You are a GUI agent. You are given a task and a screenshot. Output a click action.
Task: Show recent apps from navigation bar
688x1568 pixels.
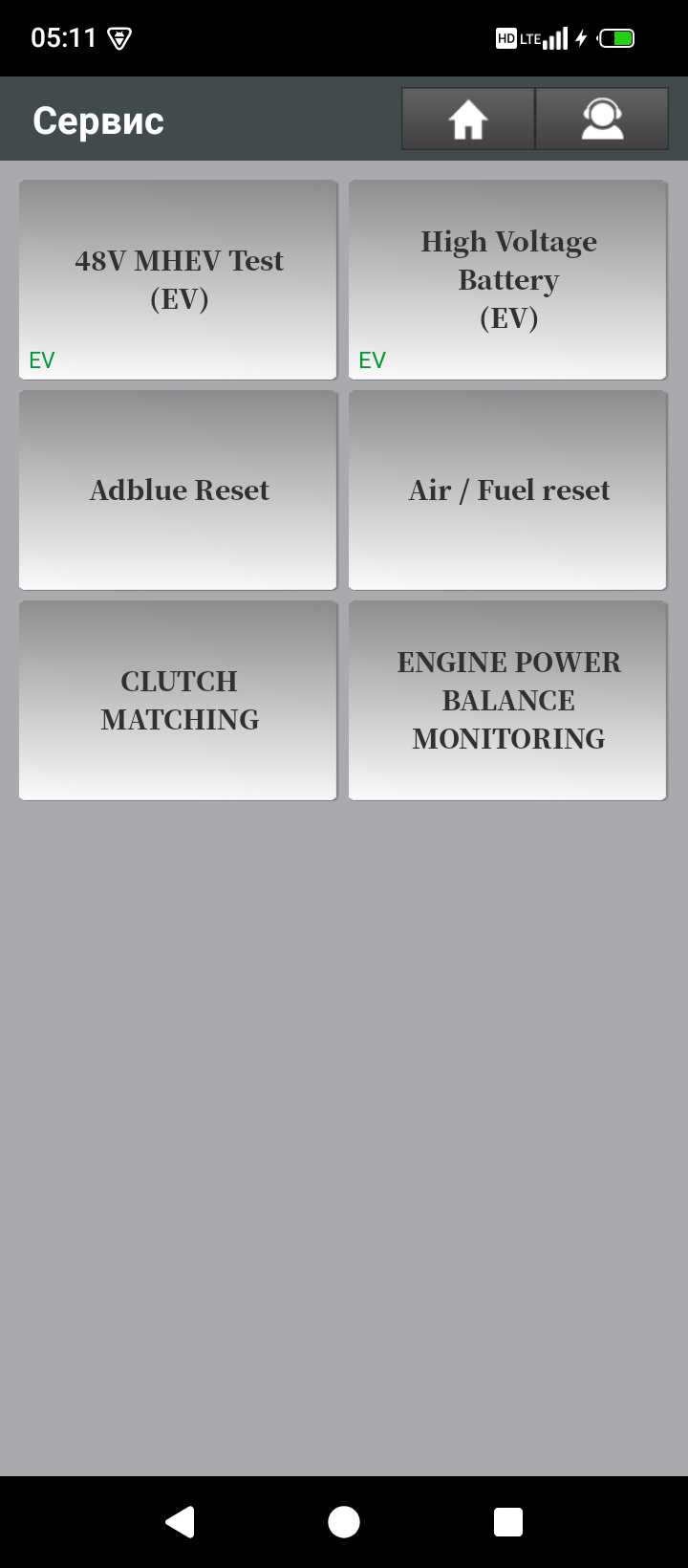pos(508,1521)
